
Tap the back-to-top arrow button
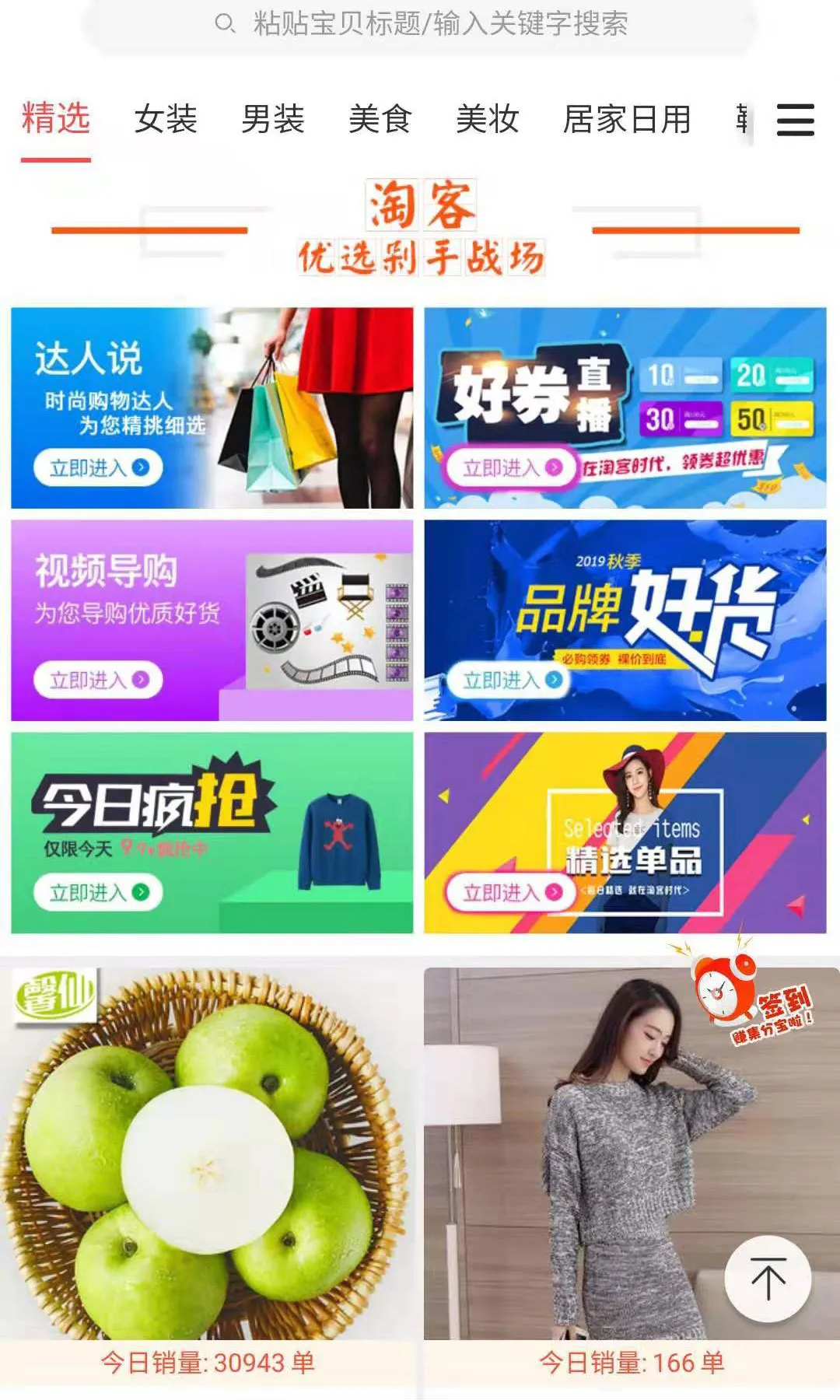click(x=768, y=1279)
